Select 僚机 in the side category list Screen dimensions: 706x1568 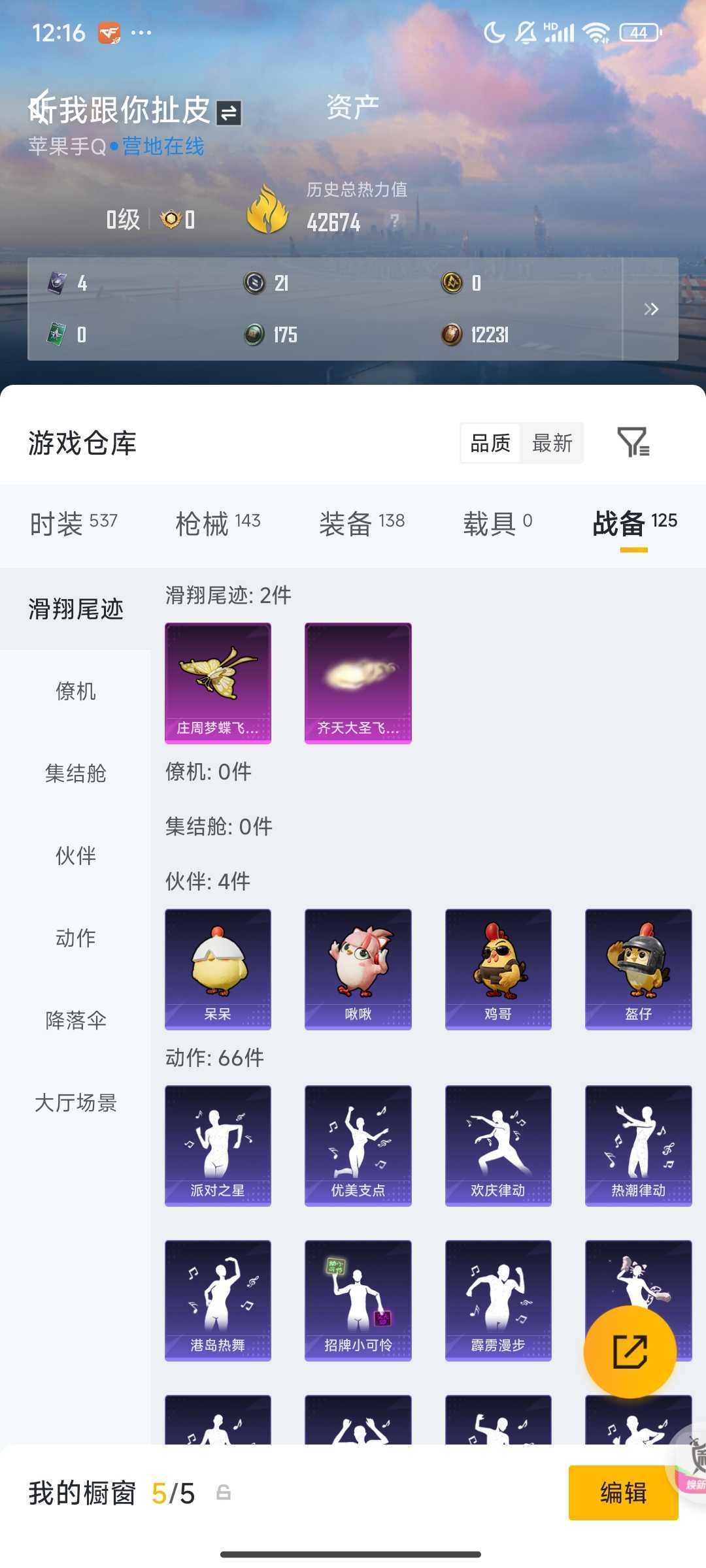76,691
